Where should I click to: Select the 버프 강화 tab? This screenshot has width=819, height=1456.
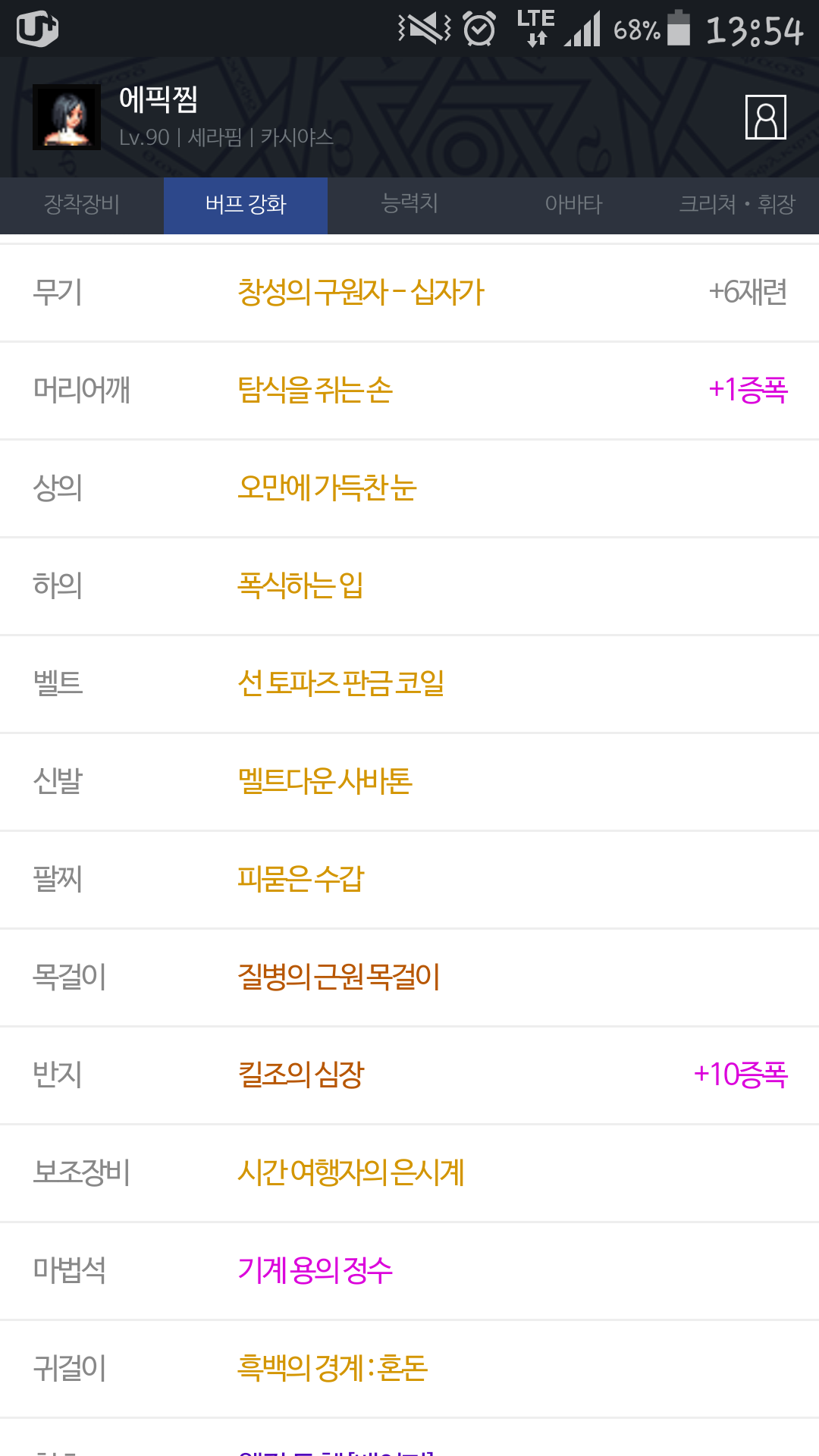coord(246,205)
